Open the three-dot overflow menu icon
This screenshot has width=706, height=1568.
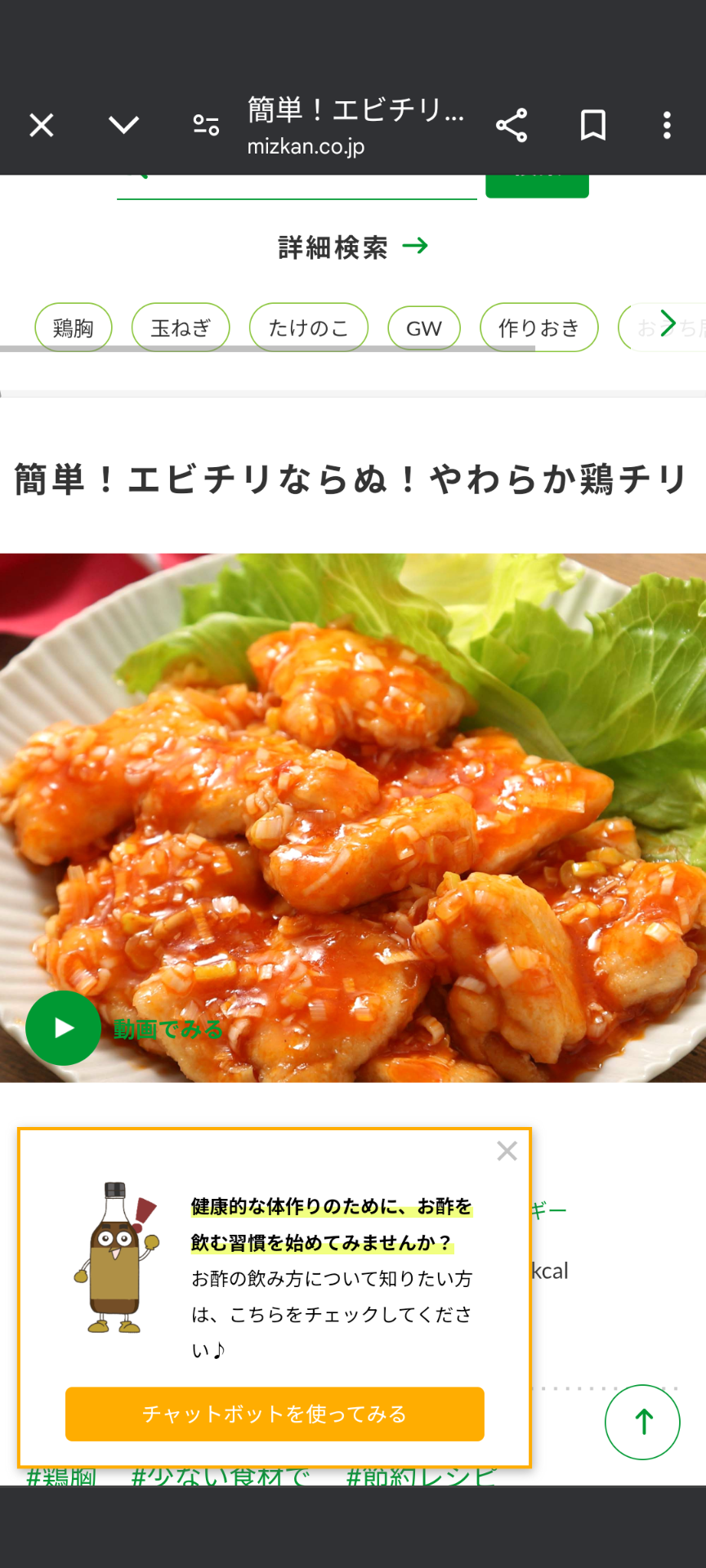point(668,125)
